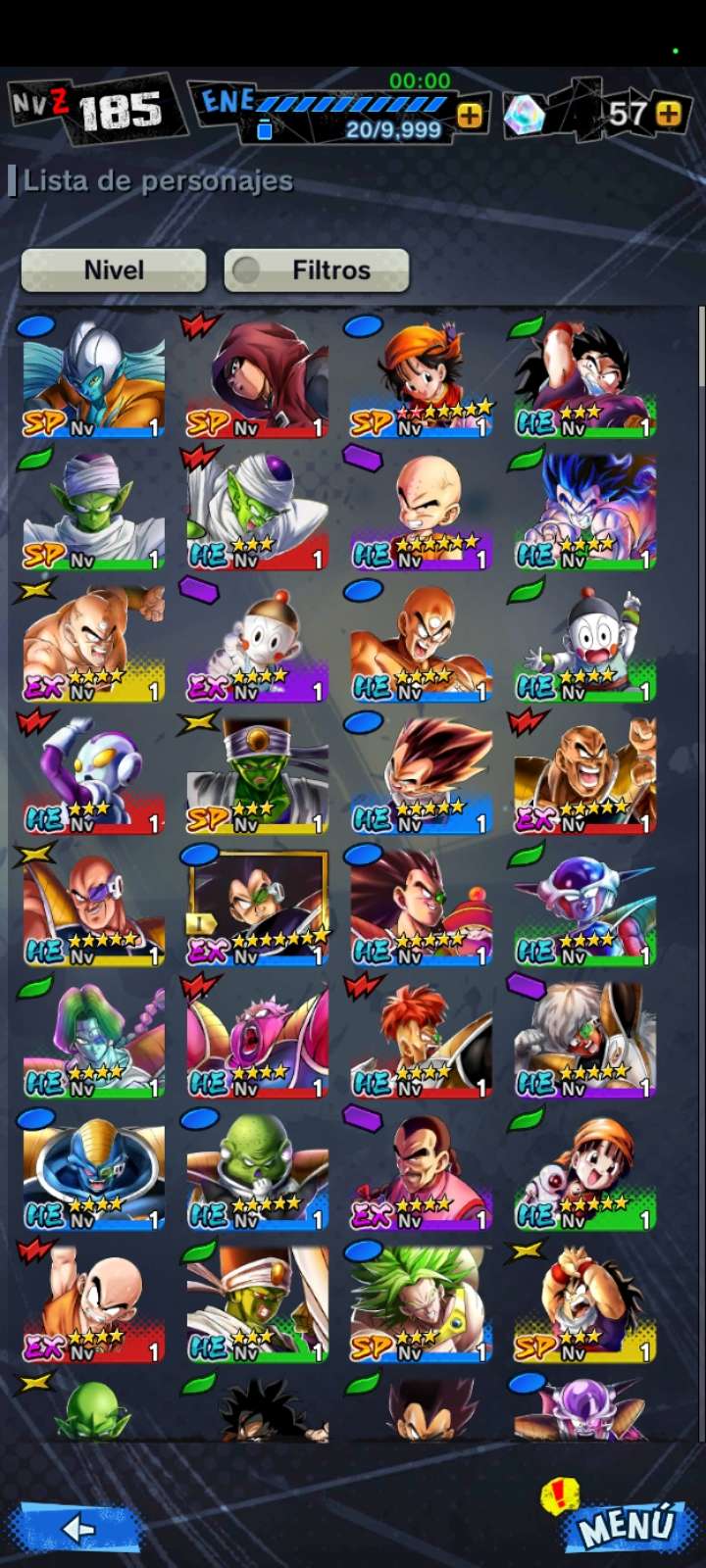The width and height of the screenshot is (706, 1568).
Task: Select the green Guldo HE character
Action: pos(256,1171)
